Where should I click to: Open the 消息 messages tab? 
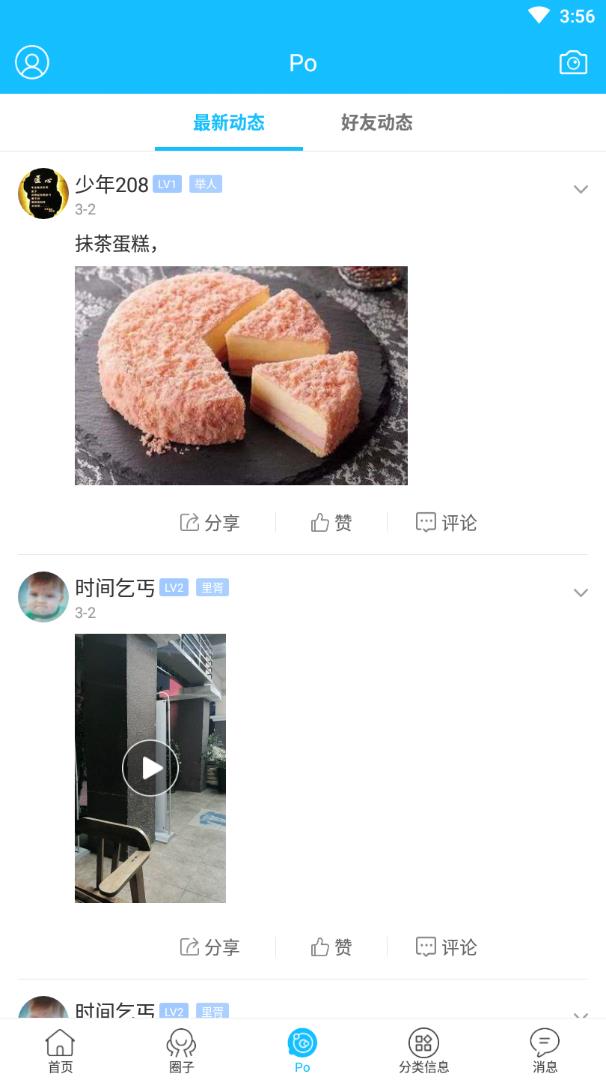(545, 1050)
